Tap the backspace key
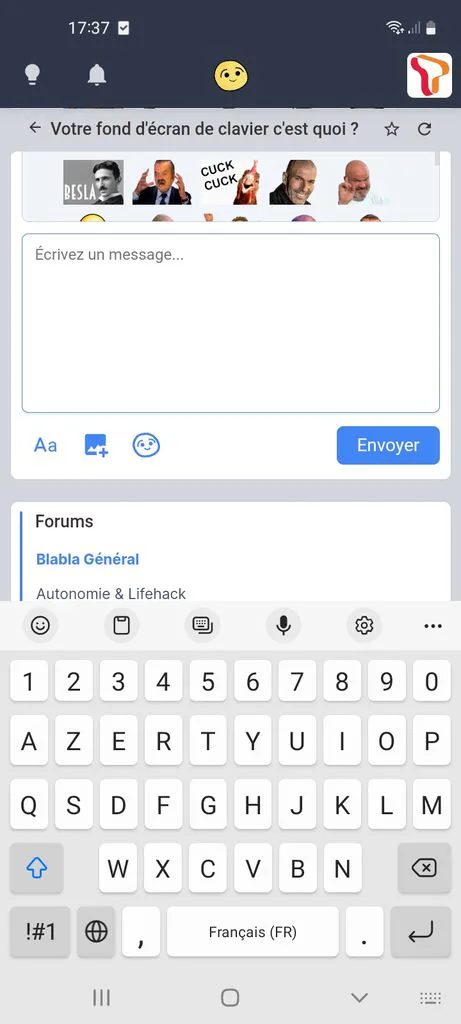461x1024 pixels. pos(424,868)
